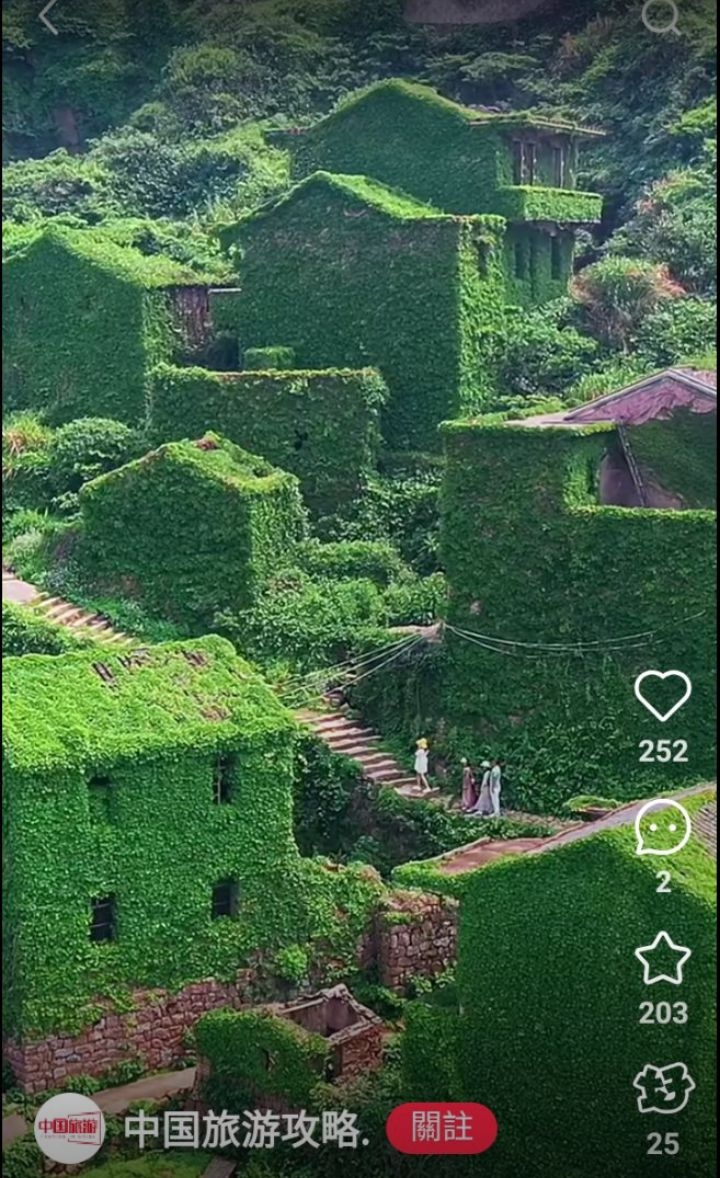
Task: Follow 中国旅游攻略 with the 關註 button
Action: (441, 1128)
